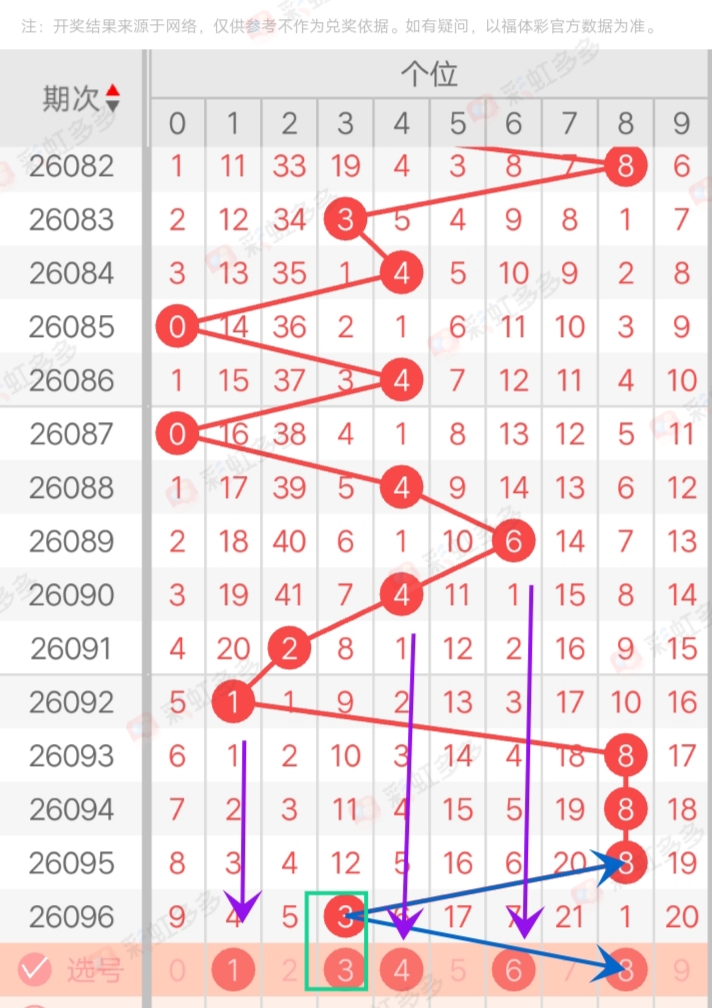Select number 0 in the 选号 row
Image resolution: width=712 pixels, height=1008 pixels.
(177, 968)
